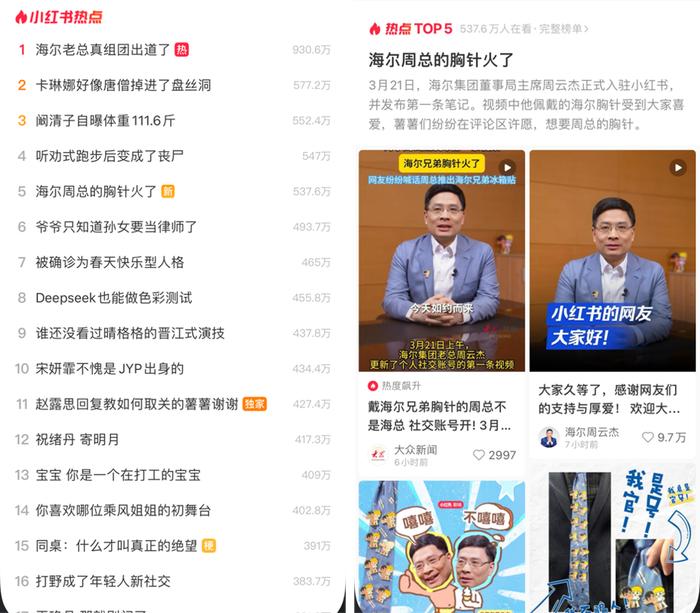Open hot topic Deepseek也能做色彩测试
Viewport: 700px width, 613px height.
(x=113, y=298)
